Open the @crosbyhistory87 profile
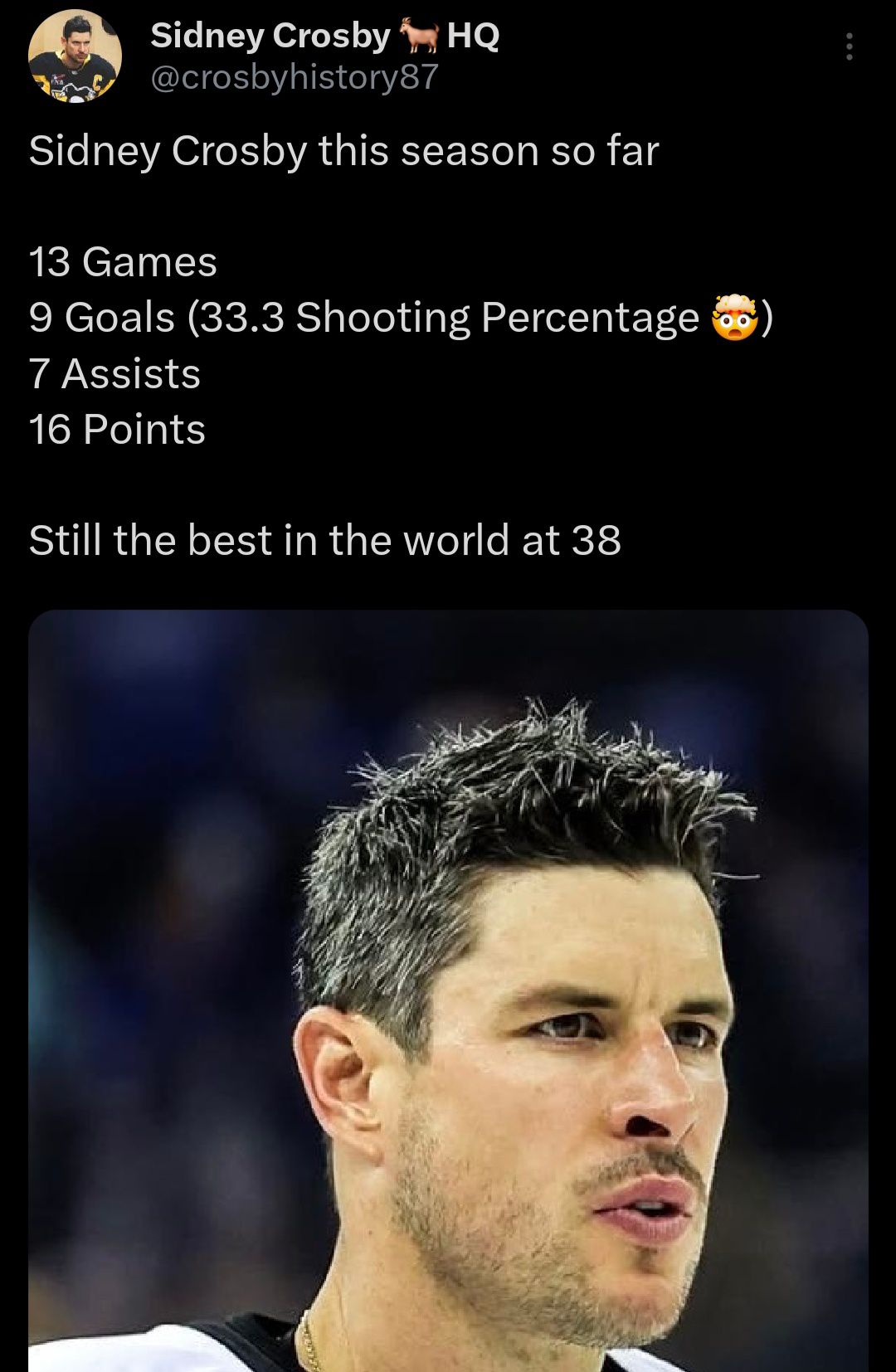The height and width of the screenshot is (1372, 896). [x=294, y=77]
